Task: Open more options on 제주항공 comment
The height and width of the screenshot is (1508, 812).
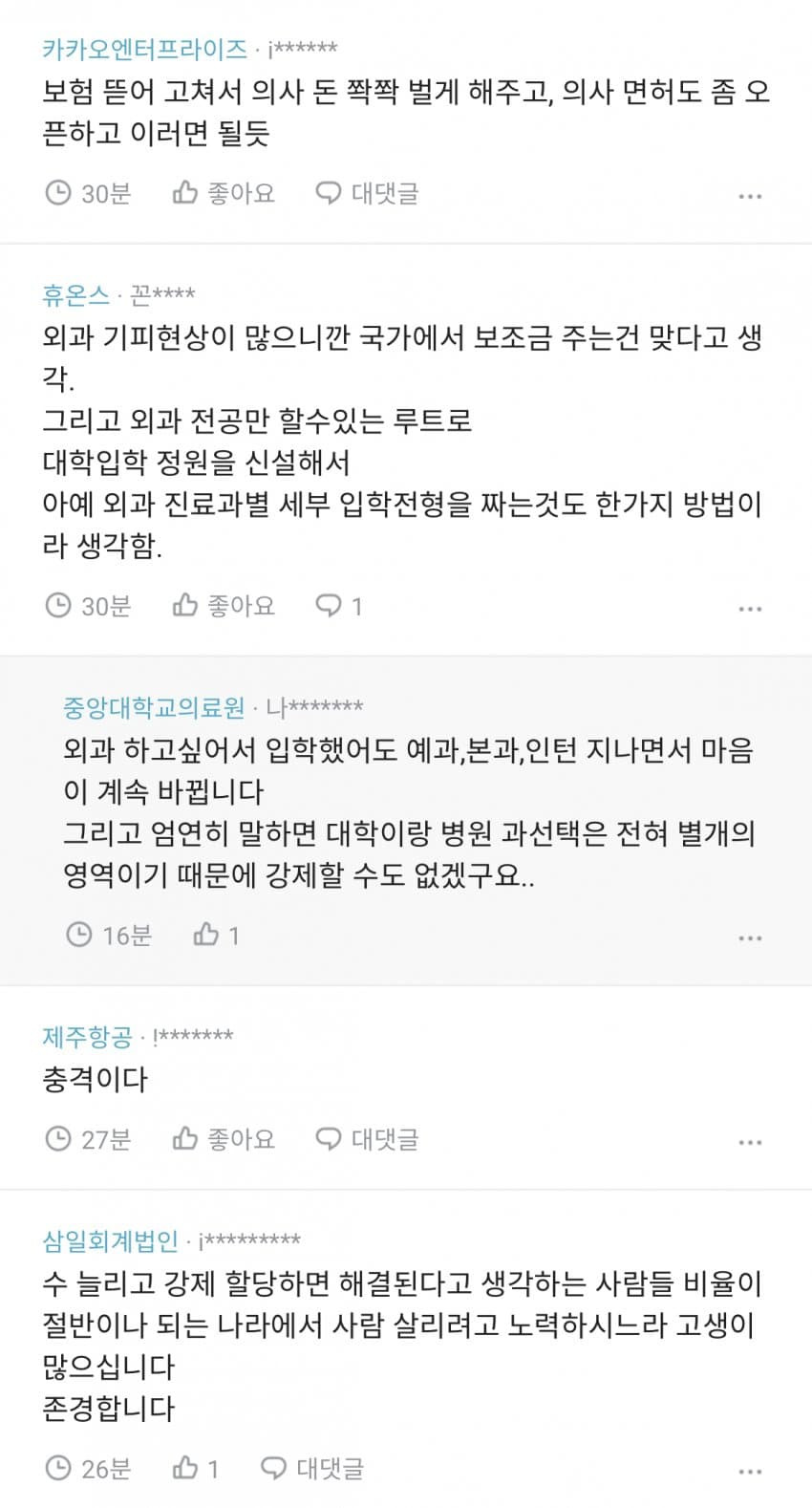Action: (750, 1142)
